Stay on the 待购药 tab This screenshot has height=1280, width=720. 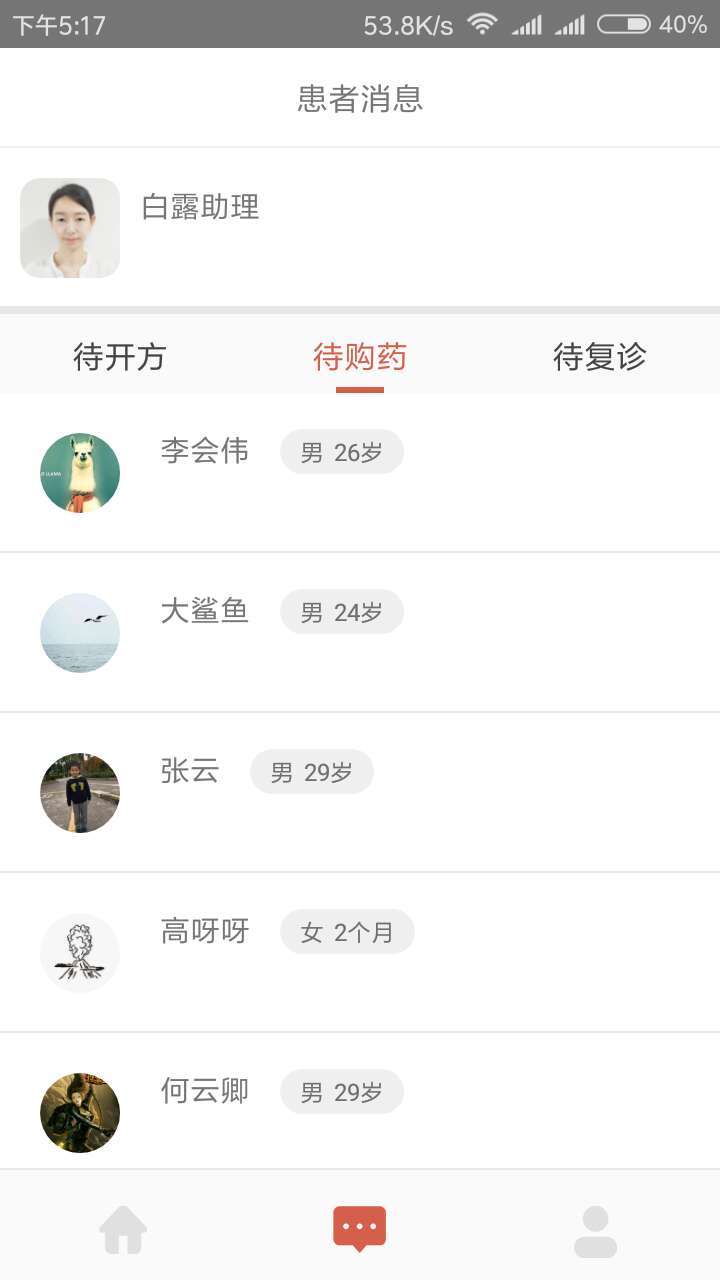[360, 357]
